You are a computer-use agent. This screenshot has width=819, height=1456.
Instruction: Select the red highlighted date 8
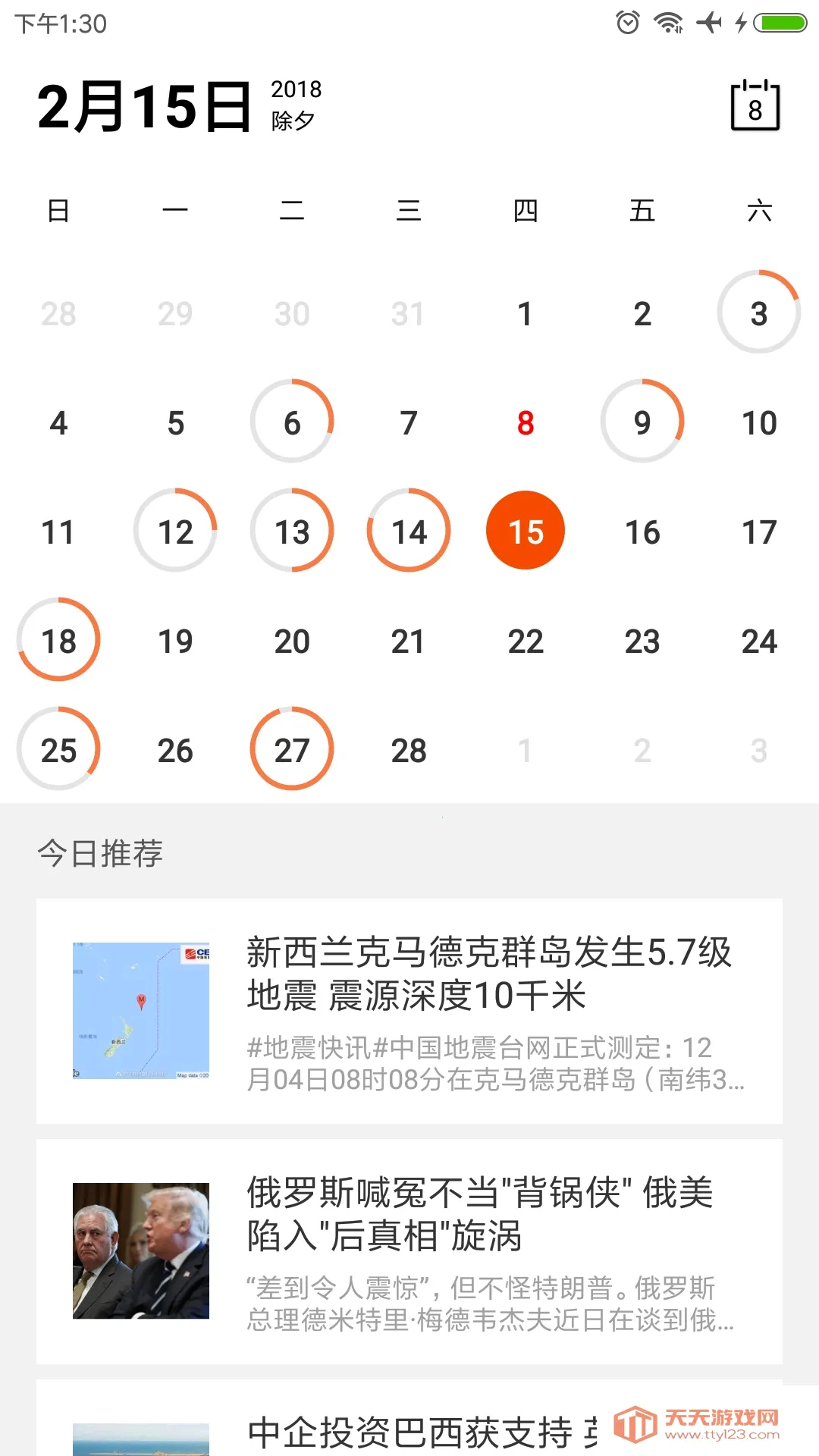pyautogui.click(x=526, y=422)
